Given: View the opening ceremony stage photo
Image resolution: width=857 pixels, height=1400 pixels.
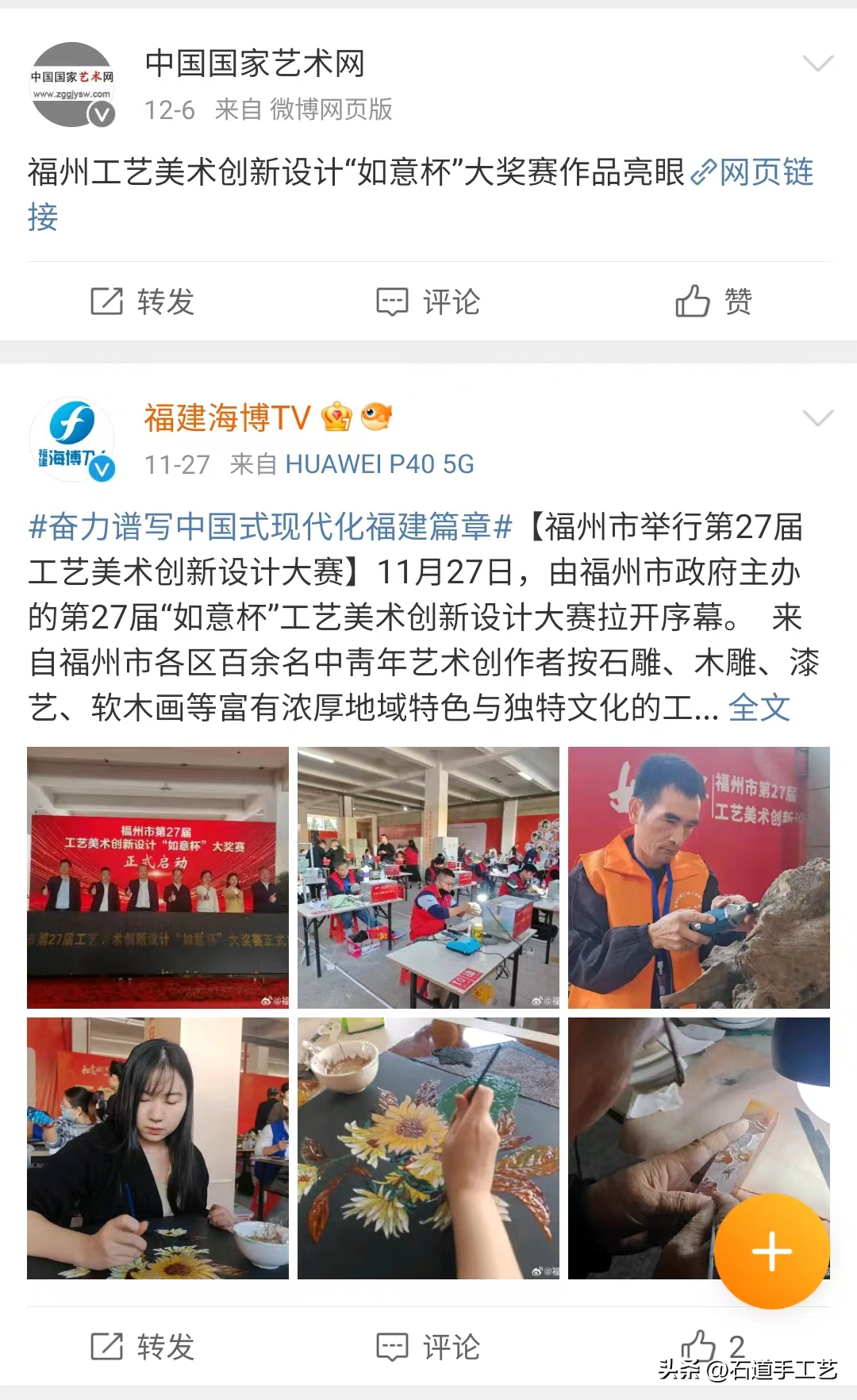Looking at the screenshot, I should [x=158, y=877].
